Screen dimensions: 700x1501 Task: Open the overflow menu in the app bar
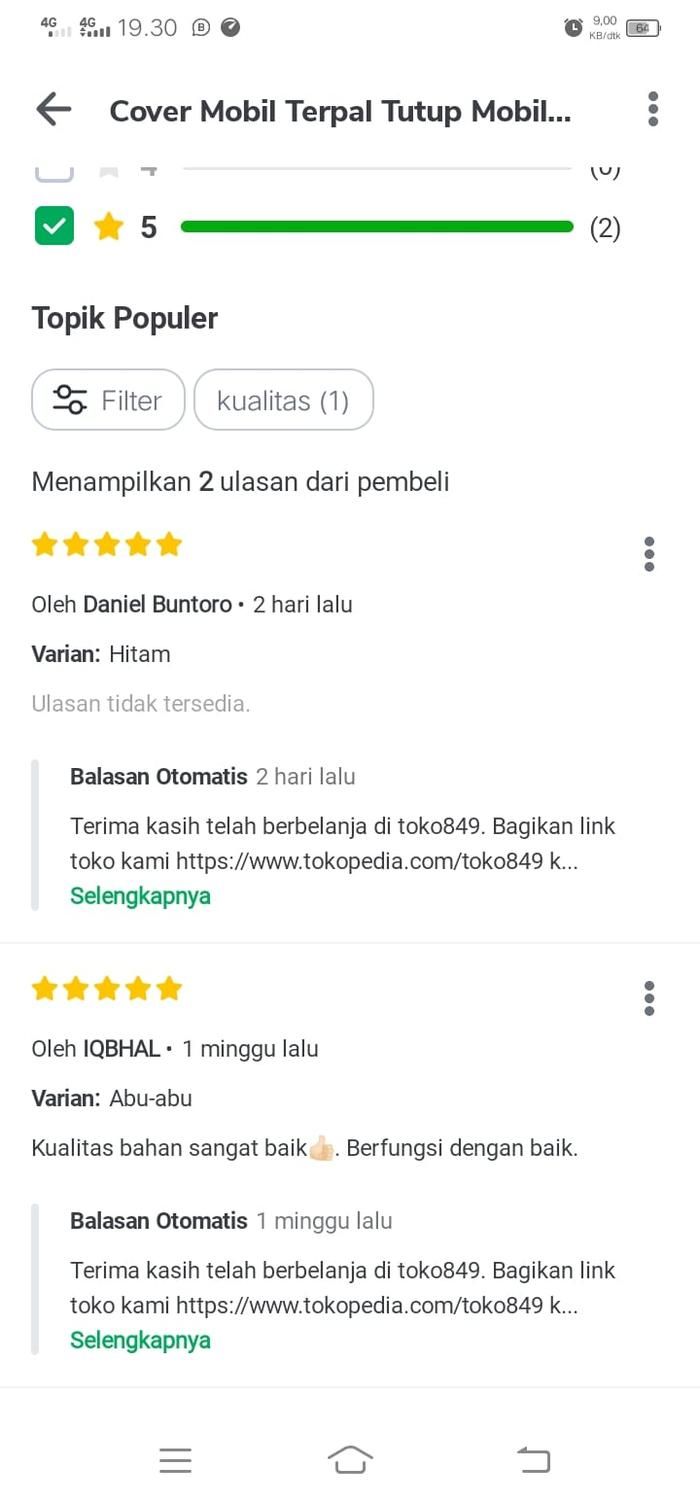tap(653, 109)
